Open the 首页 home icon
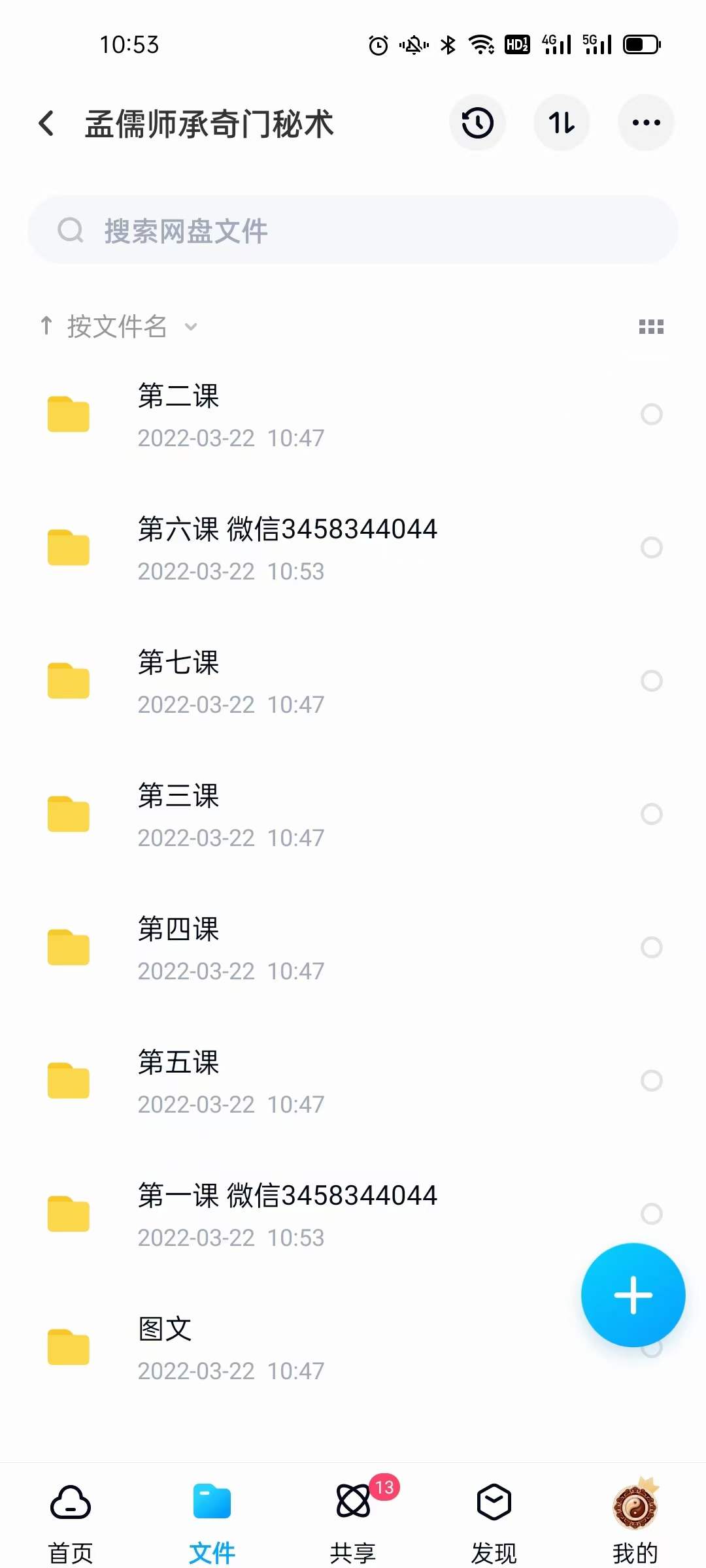Viewport: 706px width, 1568px height. [x=69, y=1503]
